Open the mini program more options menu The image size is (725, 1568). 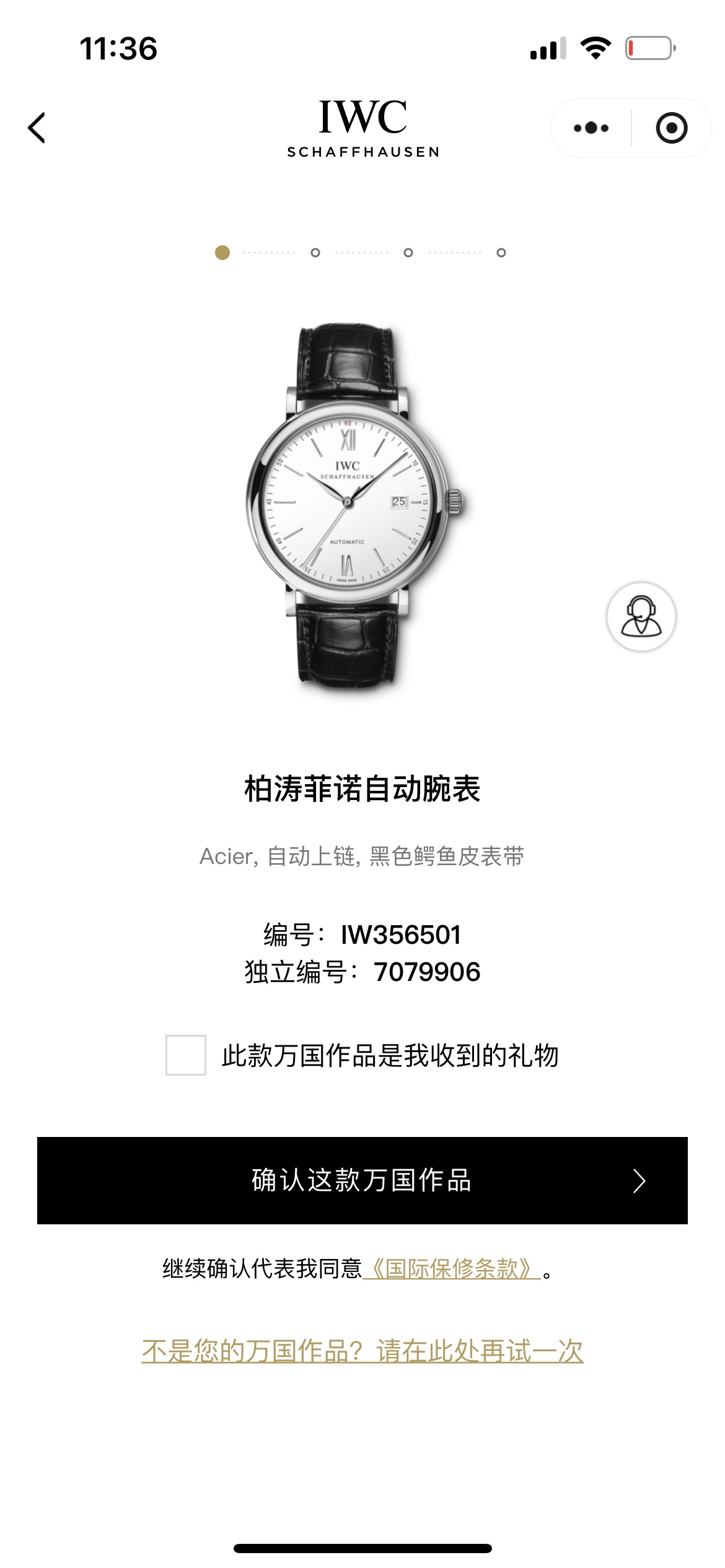tap(591, 128)
